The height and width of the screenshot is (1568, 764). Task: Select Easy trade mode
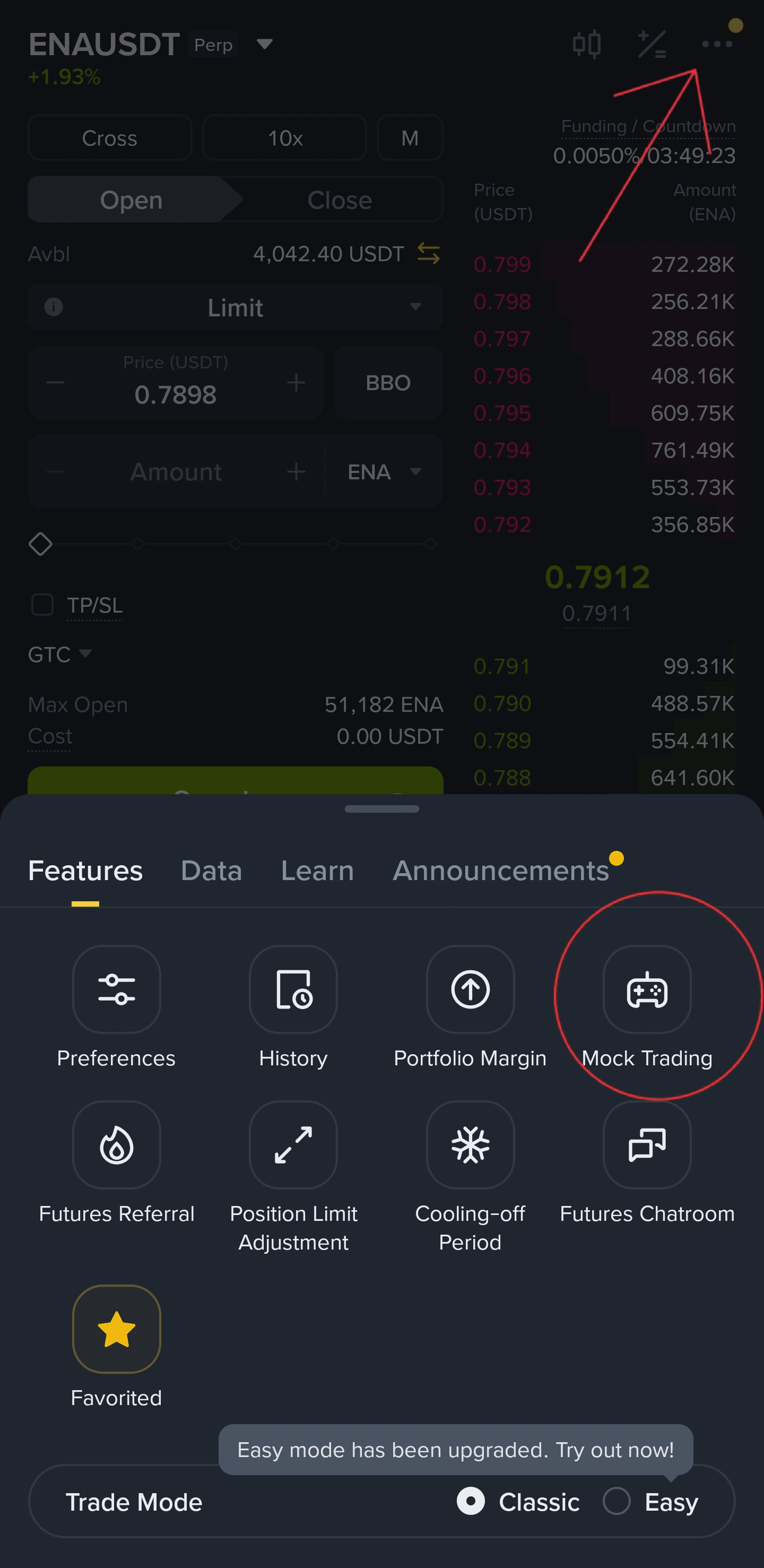click(x=617, y=1501)
